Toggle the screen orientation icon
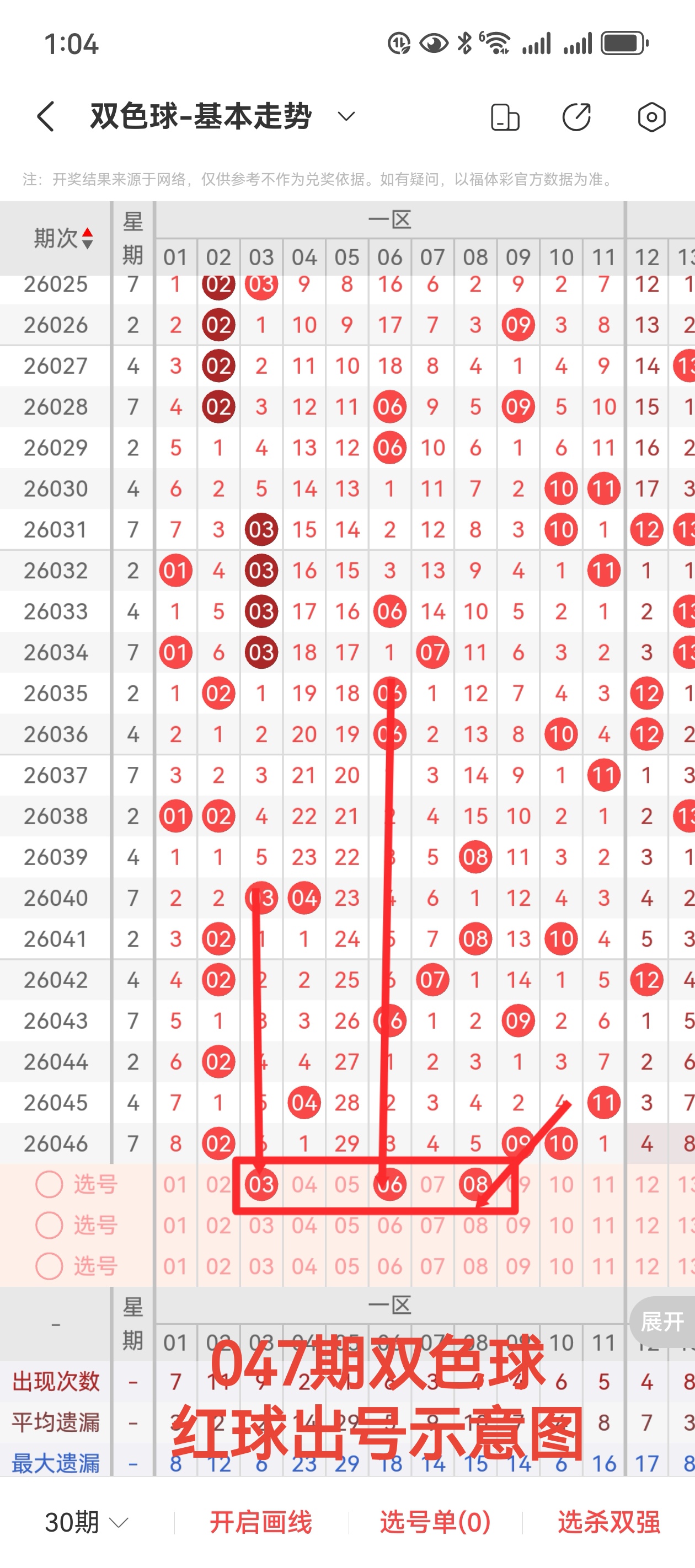The width and height of the screenshot is (695, 1568). coord(505,117)
